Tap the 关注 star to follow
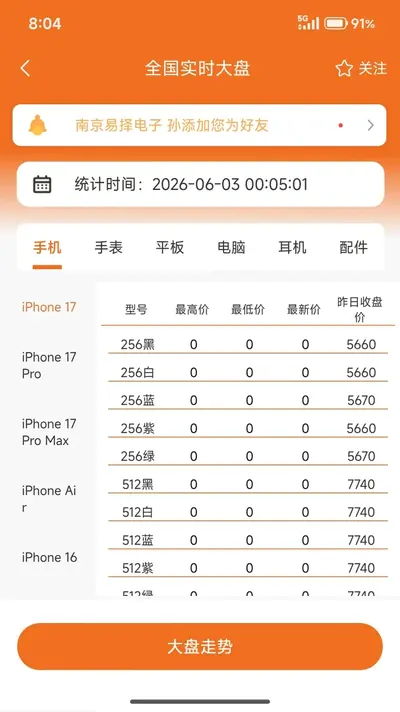Image resolution: width=400 pixels, height=712 pixels. point(361,69)
